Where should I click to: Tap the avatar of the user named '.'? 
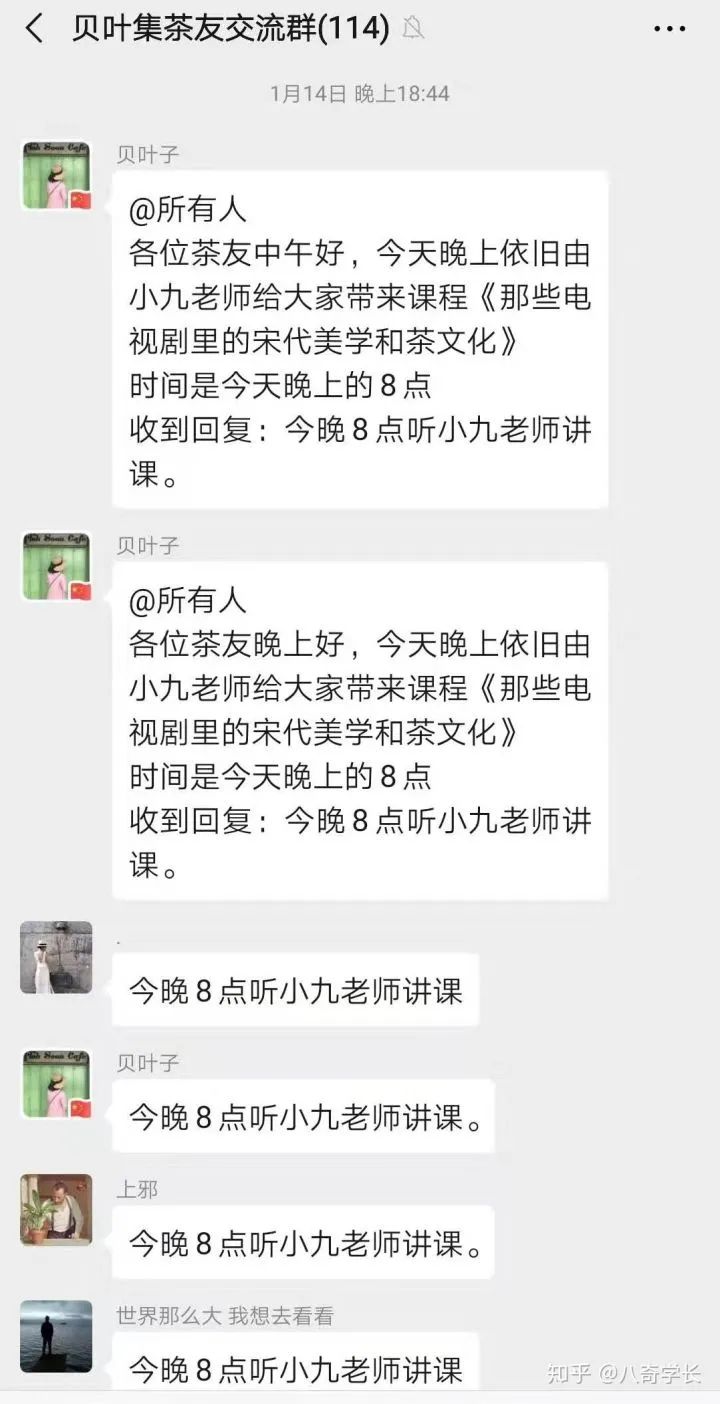56,958
